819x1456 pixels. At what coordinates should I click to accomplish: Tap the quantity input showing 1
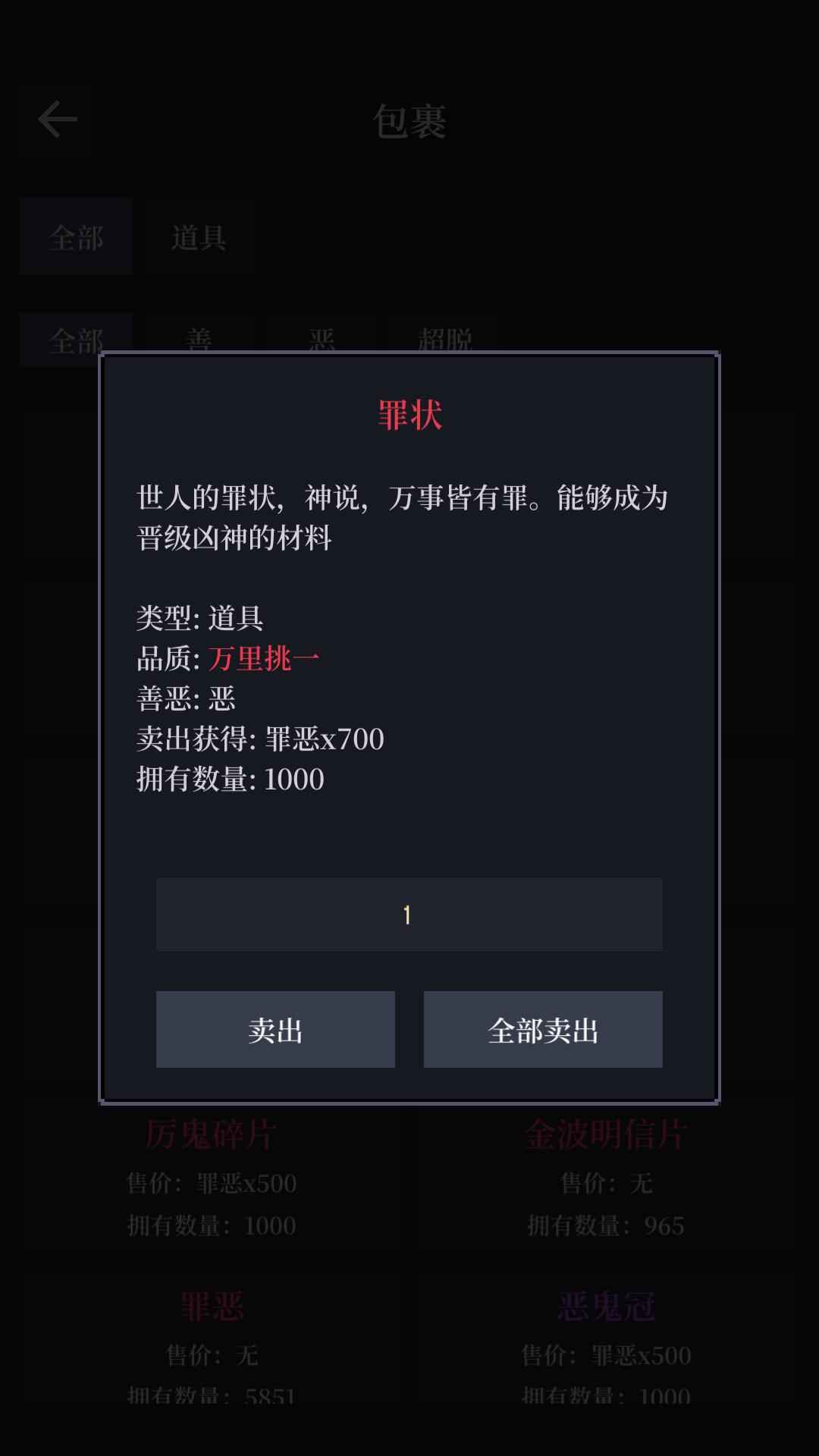point(409,915)
